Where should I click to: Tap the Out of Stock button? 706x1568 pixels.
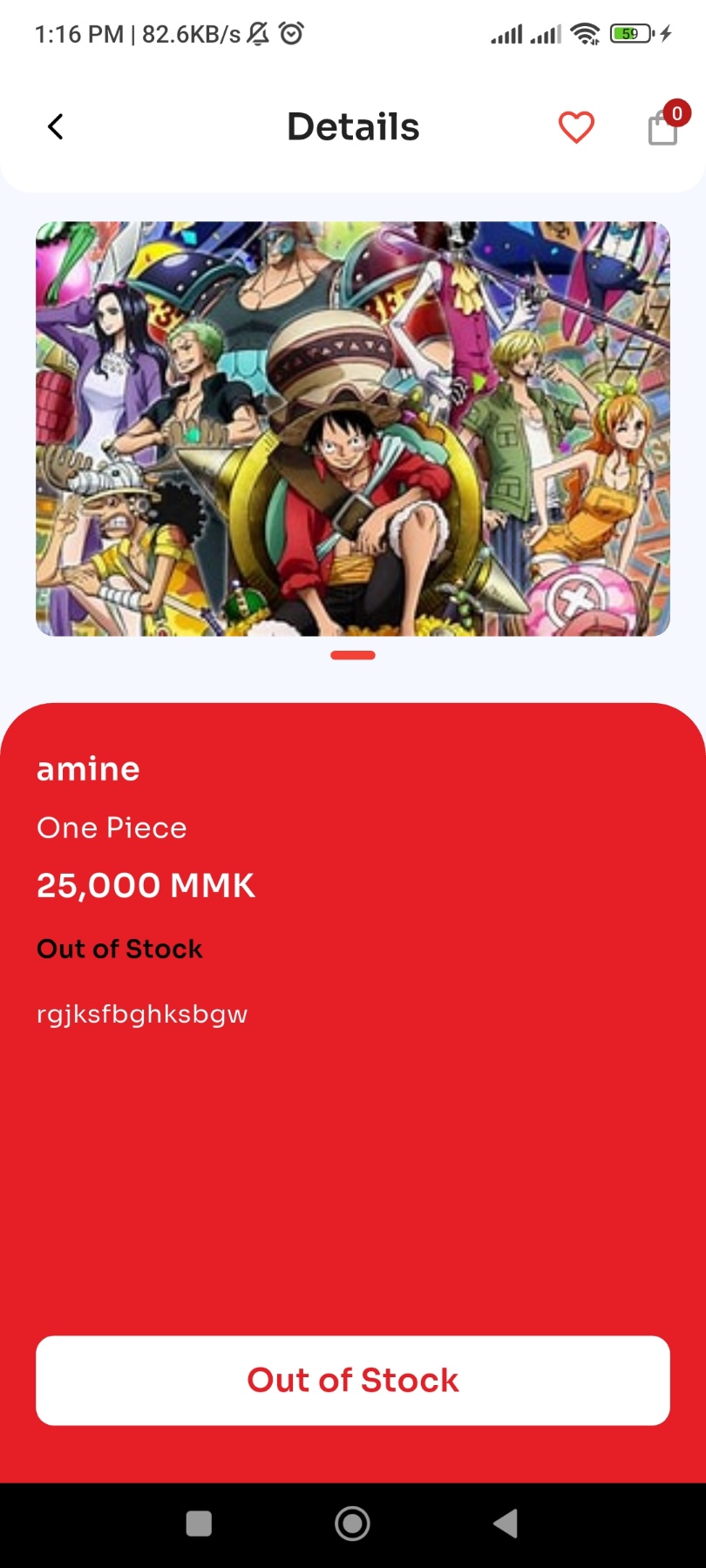pyautogui.click(x=353, y=1381)
